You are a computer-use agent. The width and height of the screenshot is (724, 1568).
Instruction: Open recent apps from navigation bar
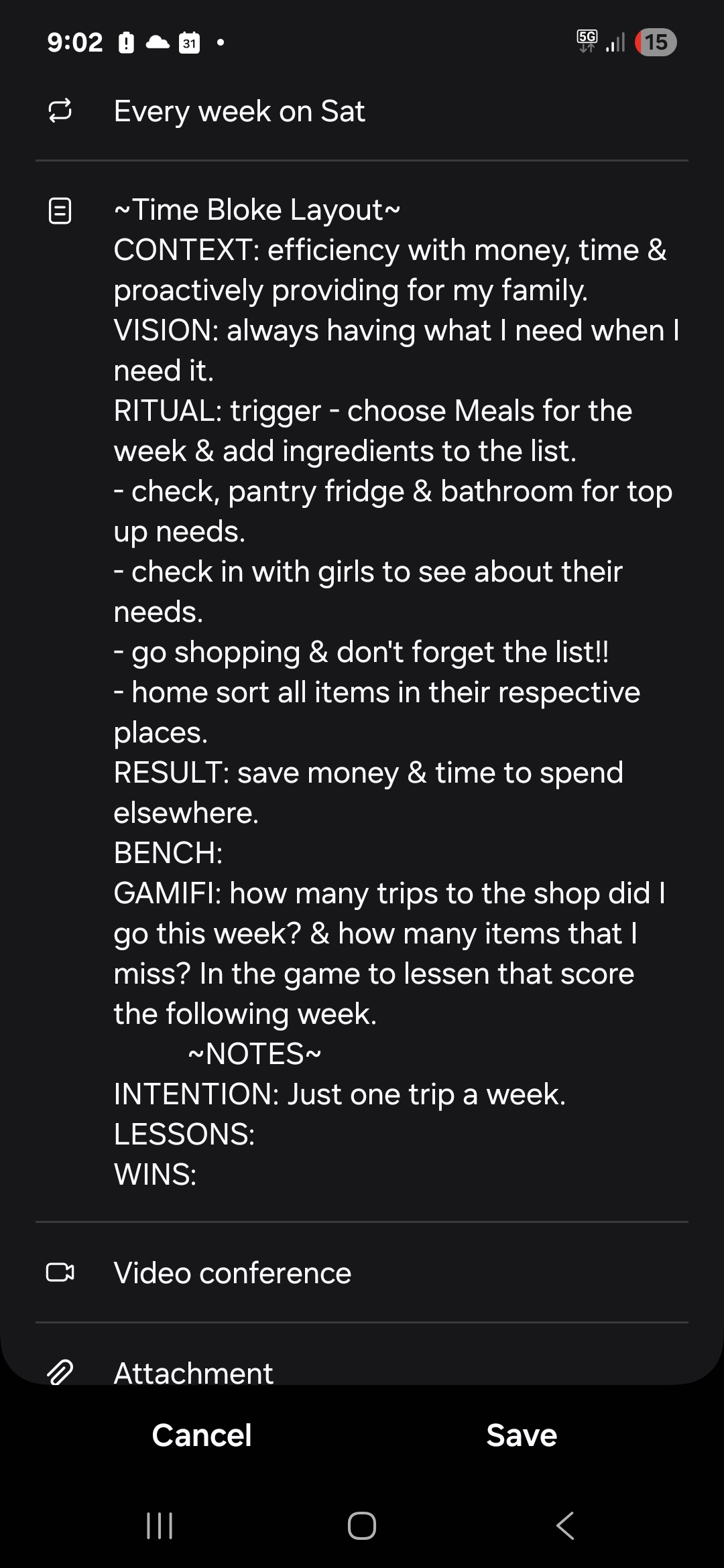click(160, 1526)
